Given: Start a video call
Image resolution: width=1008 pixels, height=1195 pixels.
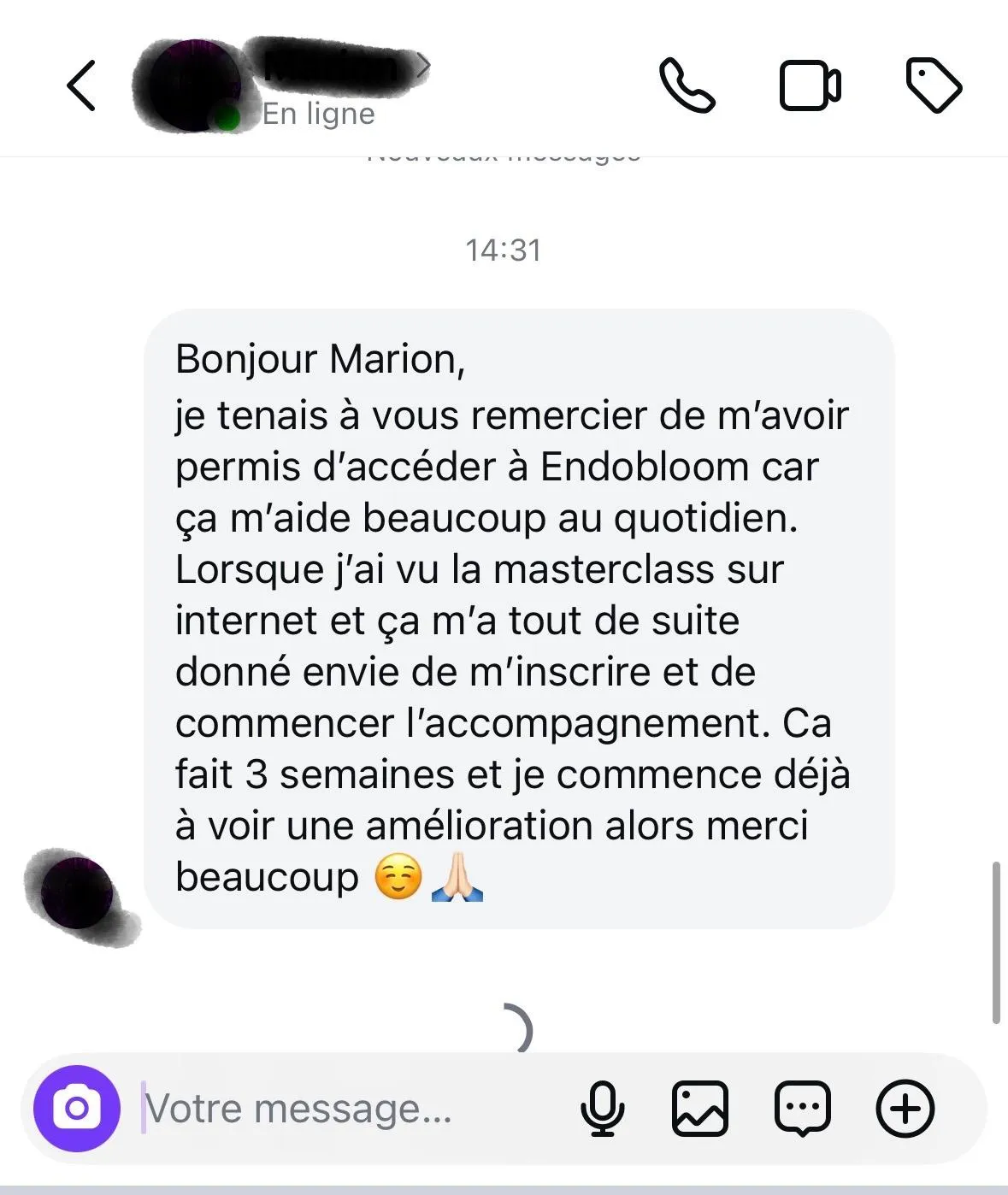Looking at the screenshot, I should (x=810, y=85).
